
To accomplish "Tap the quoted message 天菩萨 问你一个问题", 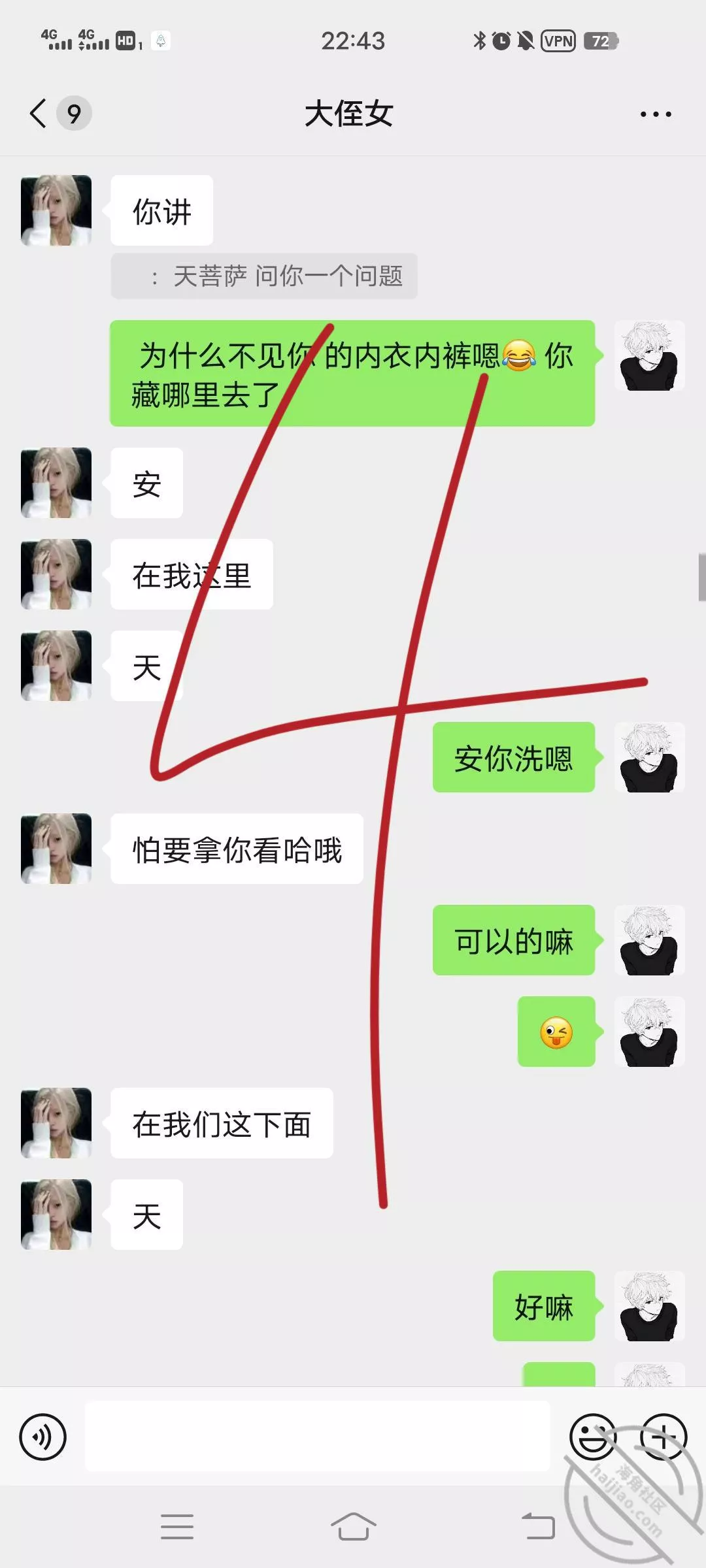I will 264,276.
